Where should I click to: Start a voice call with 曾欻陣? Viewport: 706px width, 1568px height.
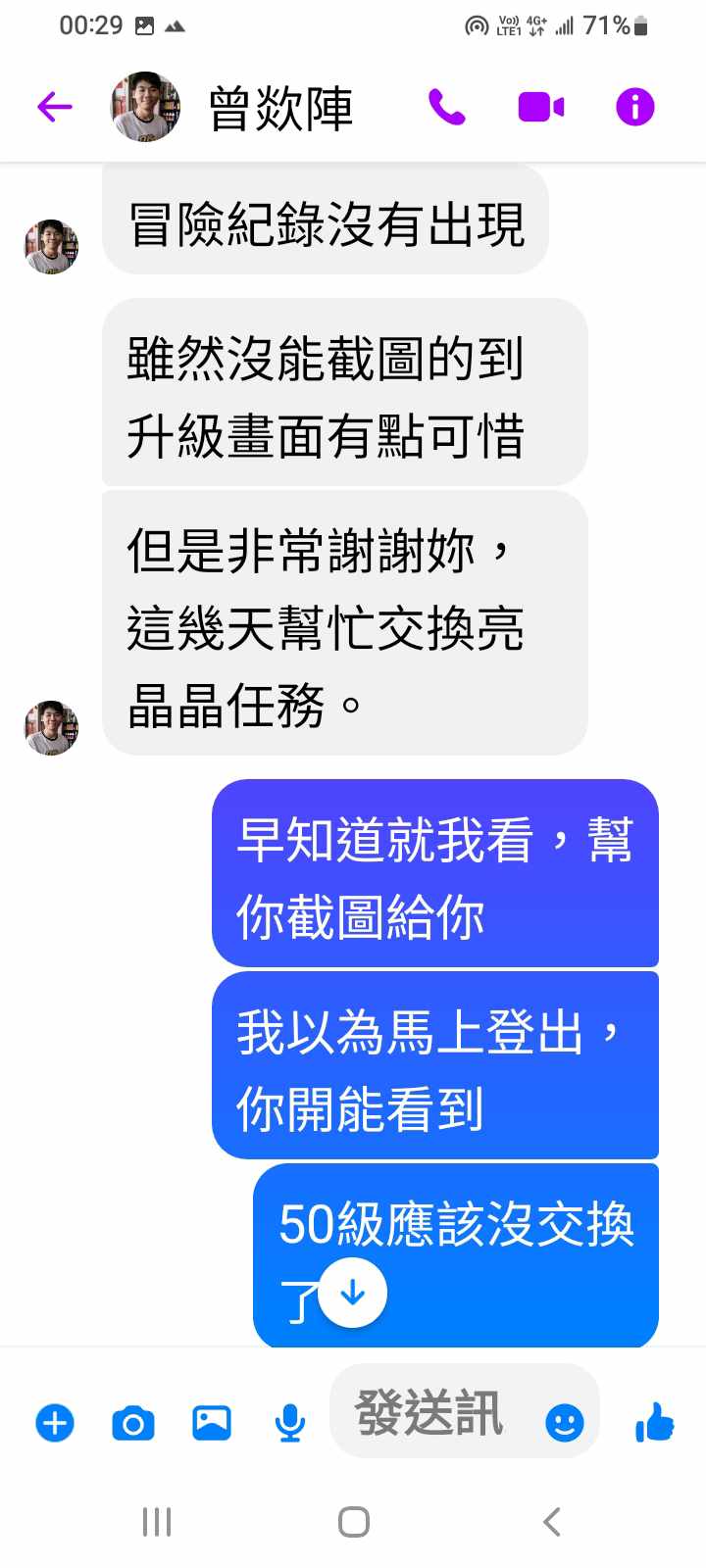click(x=446, y=107)
